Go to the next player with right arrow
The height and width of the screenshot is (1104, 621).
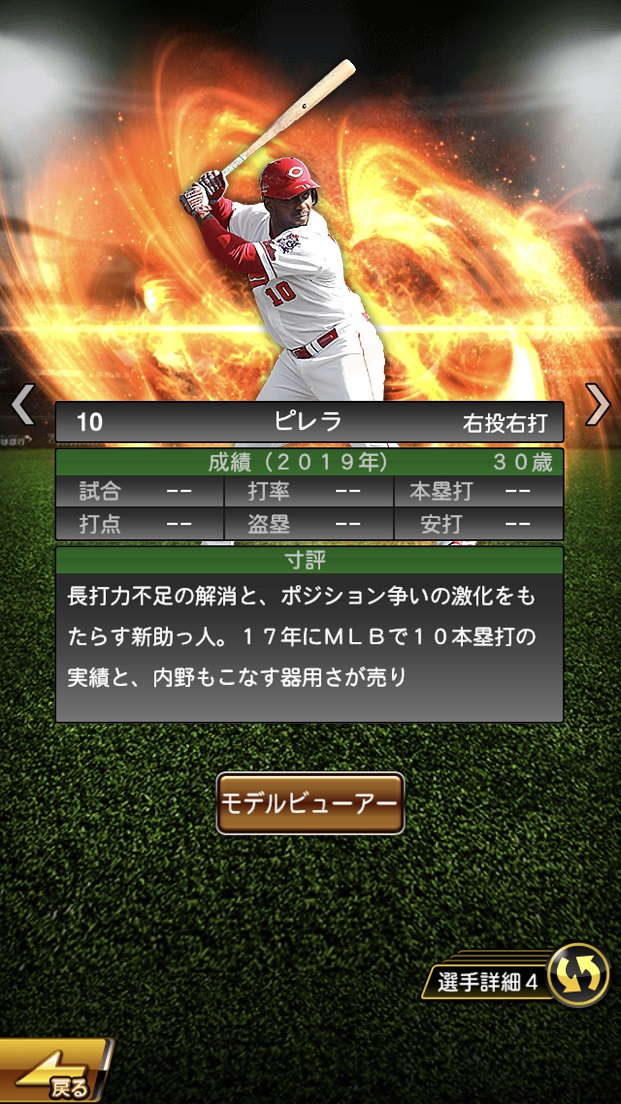[597, 405]
